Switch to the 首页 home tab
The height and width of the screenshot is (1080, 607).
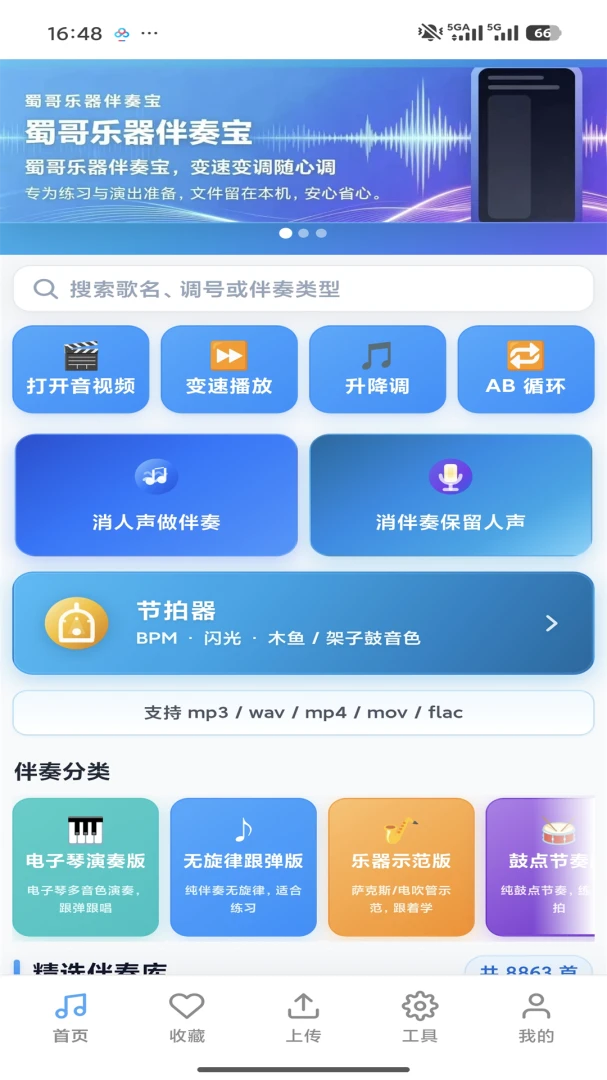(x=70, y=1018)
